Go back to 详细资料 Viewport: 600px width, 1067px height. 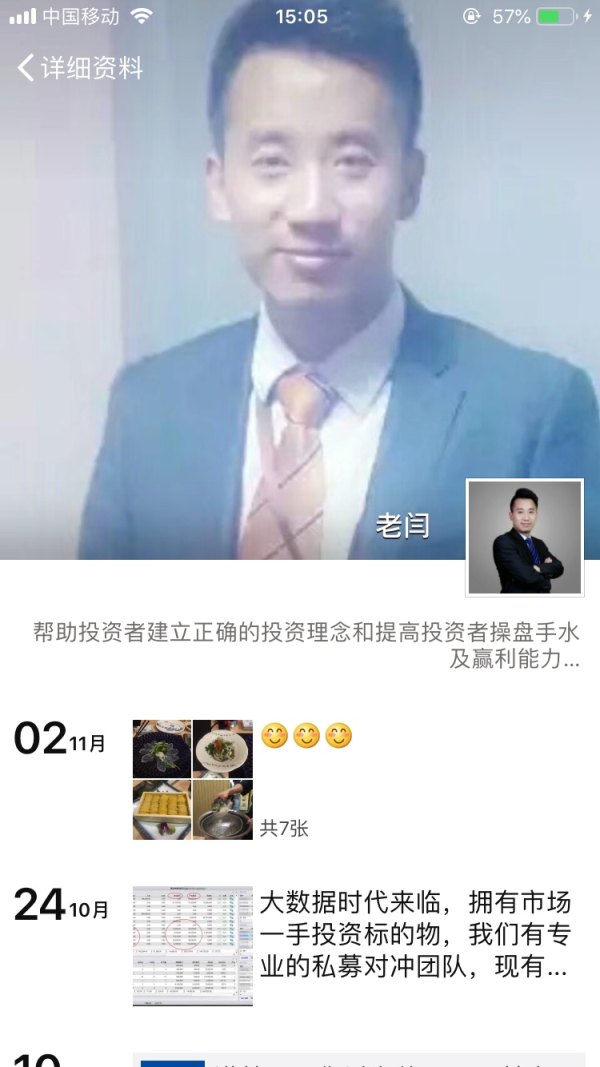coord(80,68)
